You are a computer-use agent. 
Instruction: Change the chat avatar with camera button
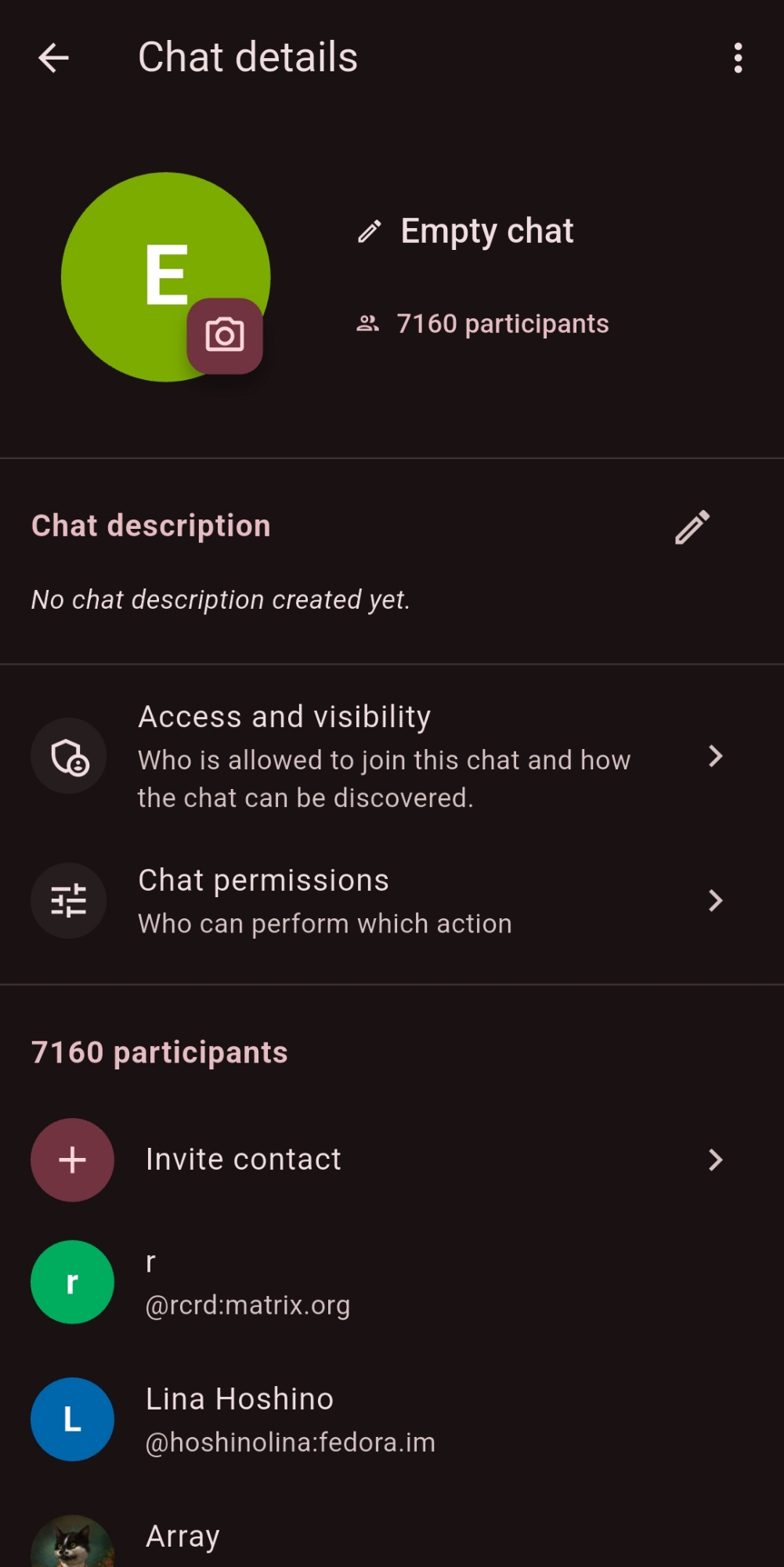tap(224, 336)
